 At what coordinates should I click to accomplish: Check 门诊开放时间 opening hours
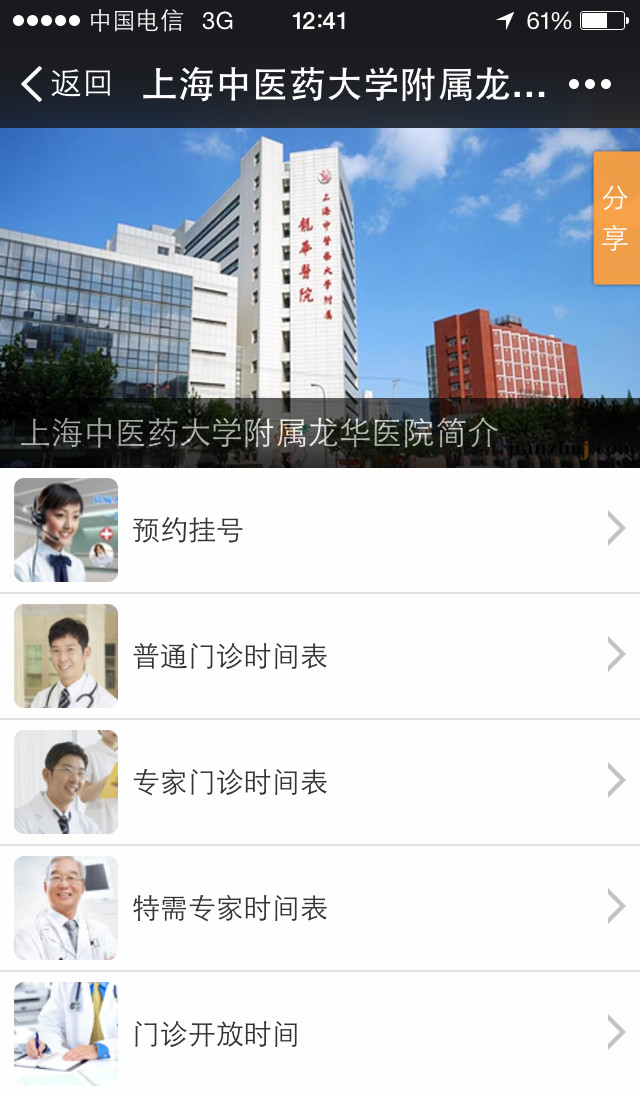pyautogui.click(x=320, y=1034)
